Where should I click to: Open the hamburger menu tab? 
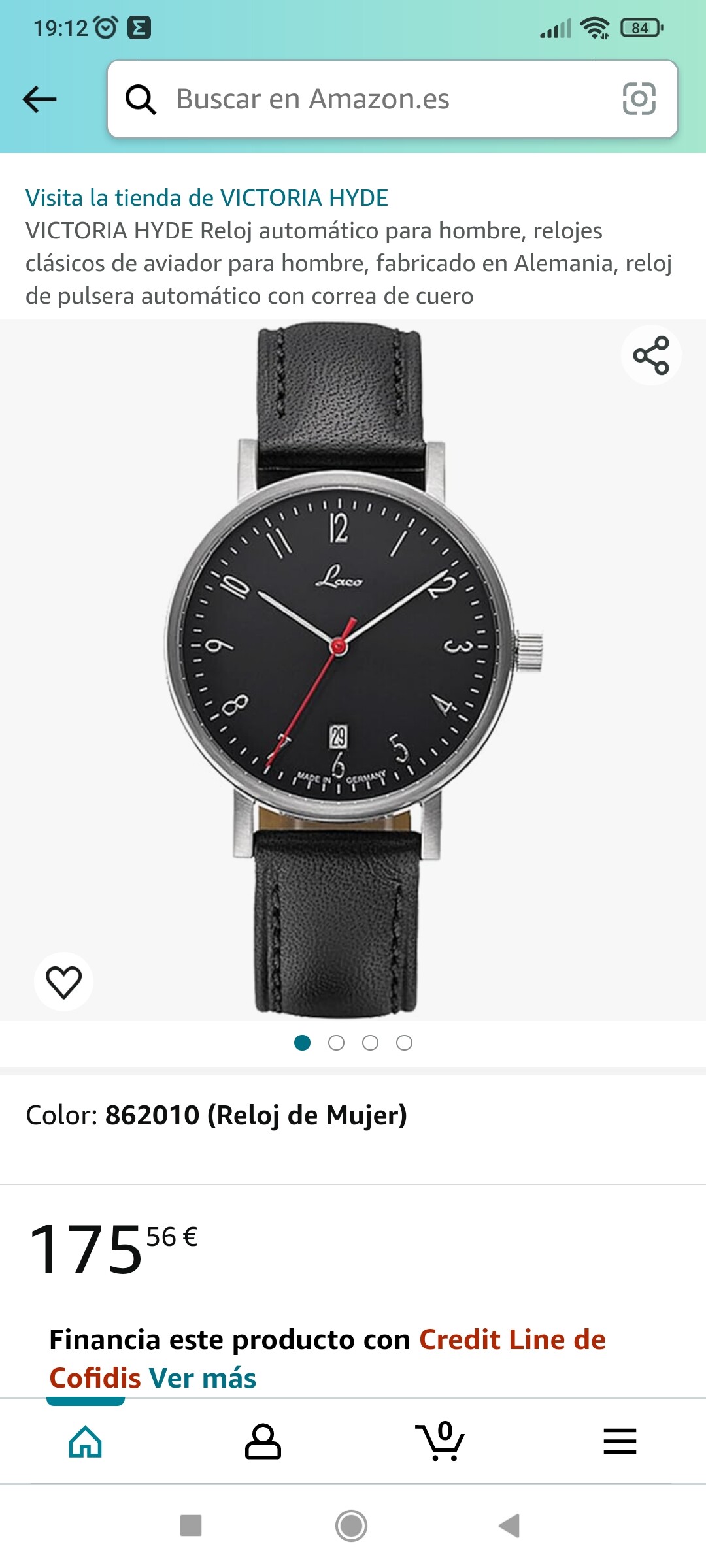coord(619,1441)
